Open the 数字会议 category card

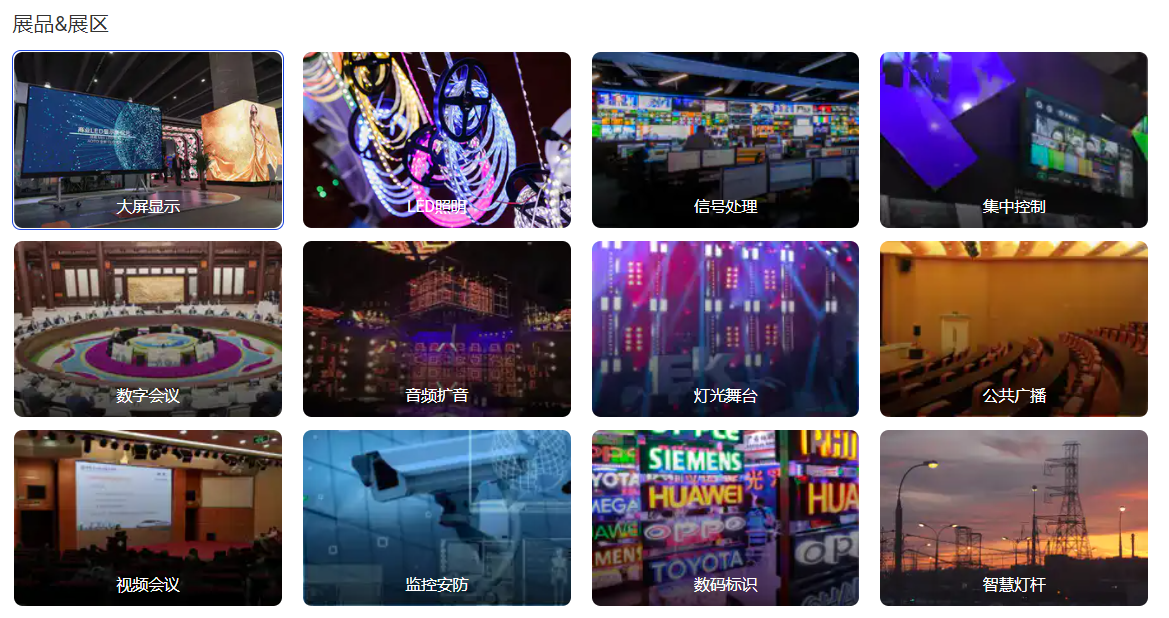148,329
